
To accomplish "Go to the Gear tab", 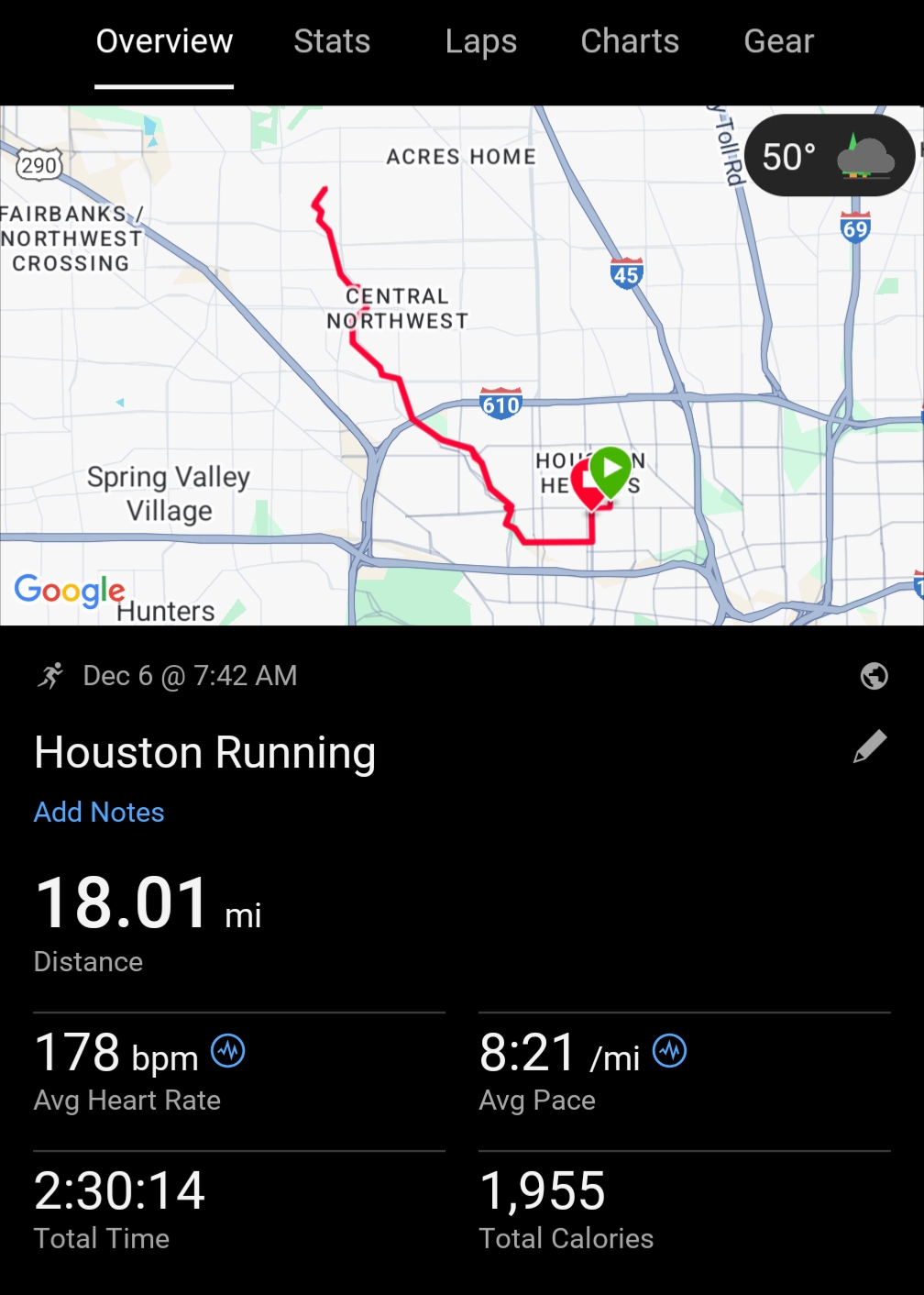I will [778, 42].
